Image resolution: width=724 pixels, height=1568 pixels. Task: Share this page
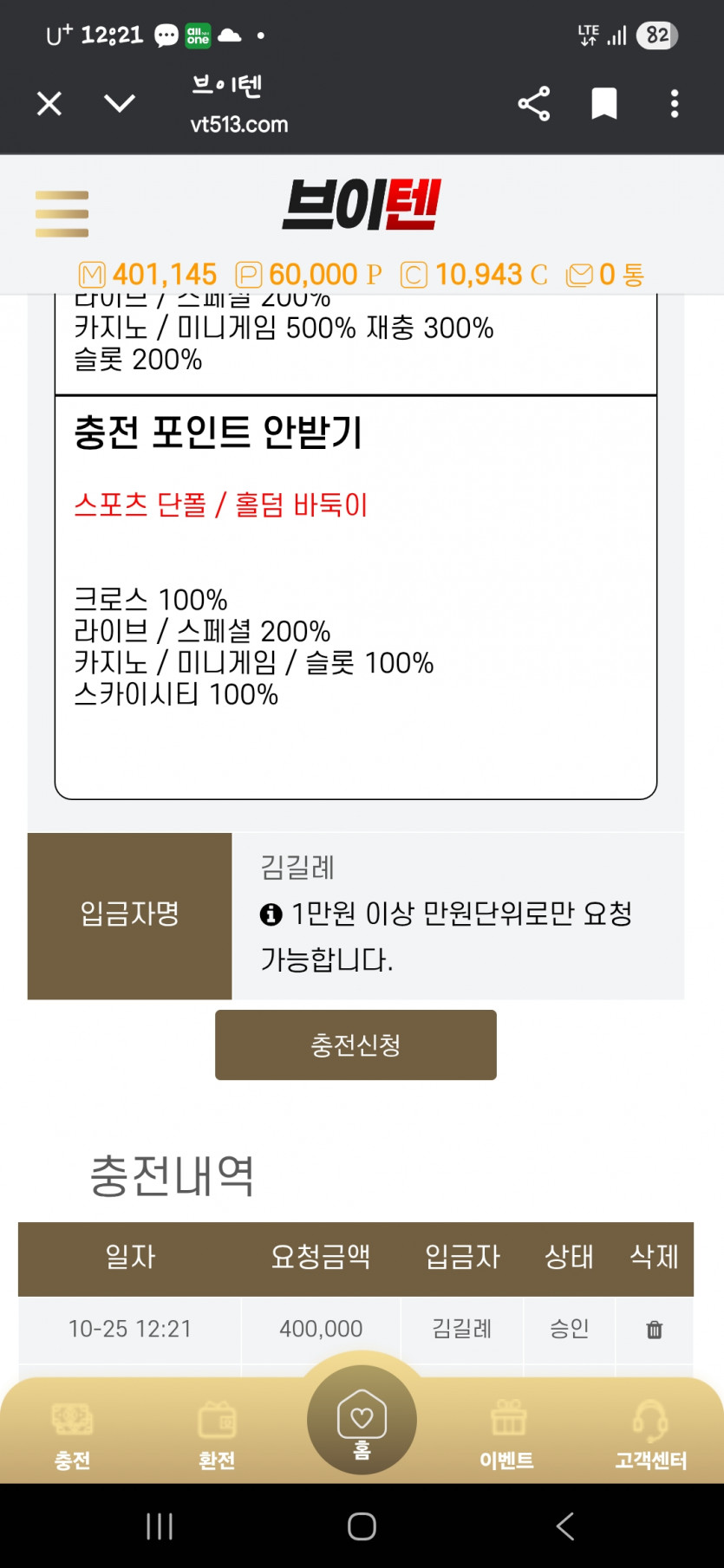534,104
